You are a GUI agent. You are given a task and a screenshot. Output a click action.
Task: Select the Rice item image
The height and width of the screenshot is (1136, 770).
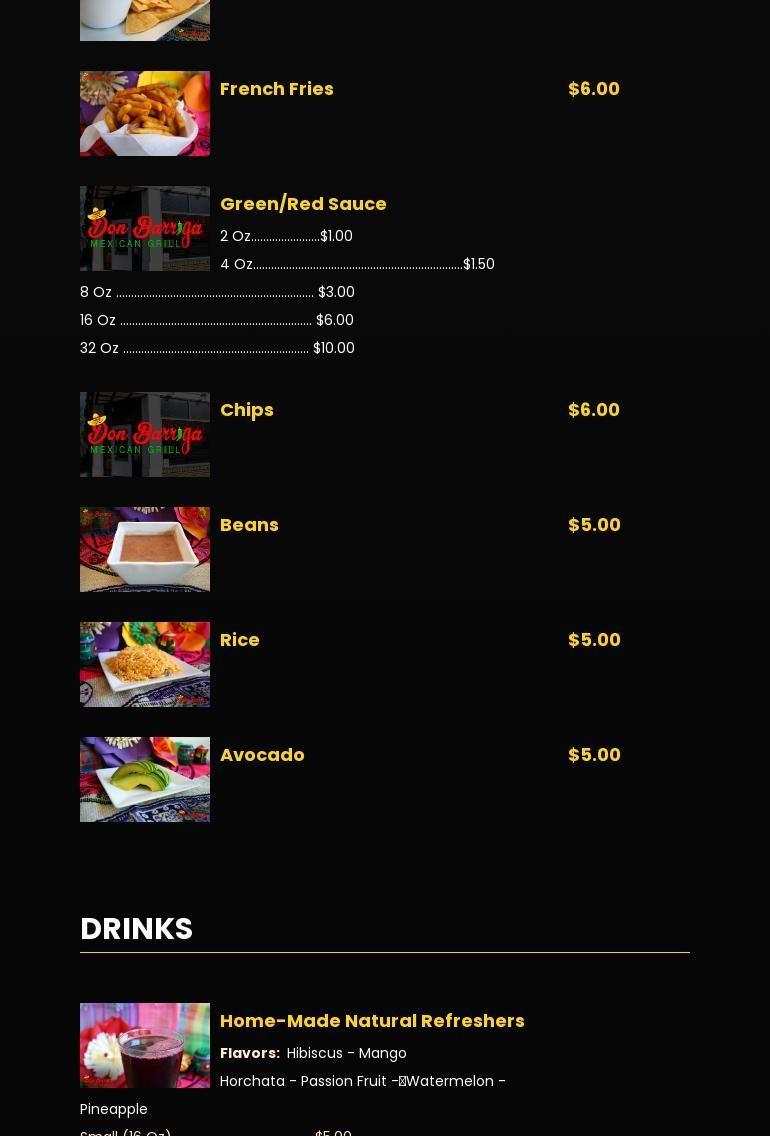[145, 664]
